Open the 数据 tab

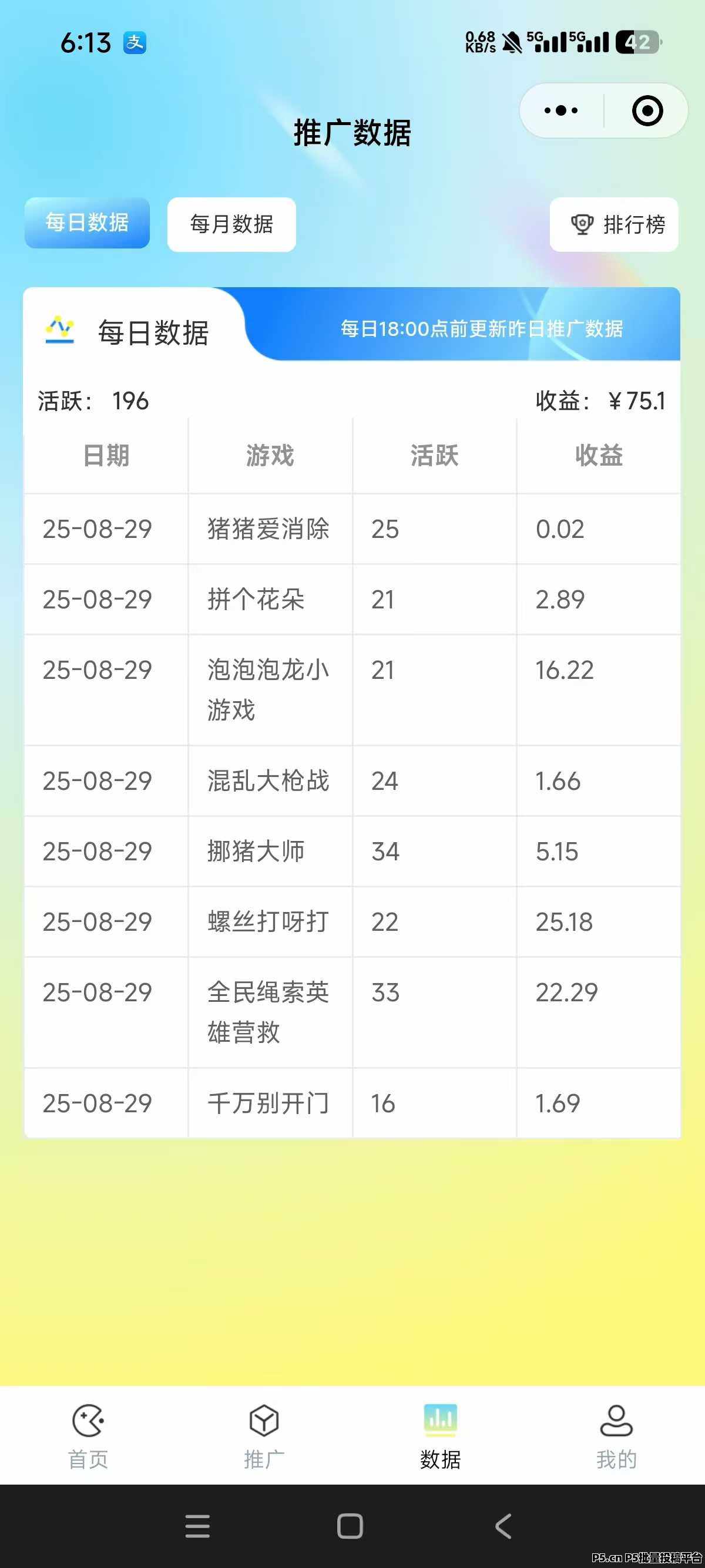440,1436
